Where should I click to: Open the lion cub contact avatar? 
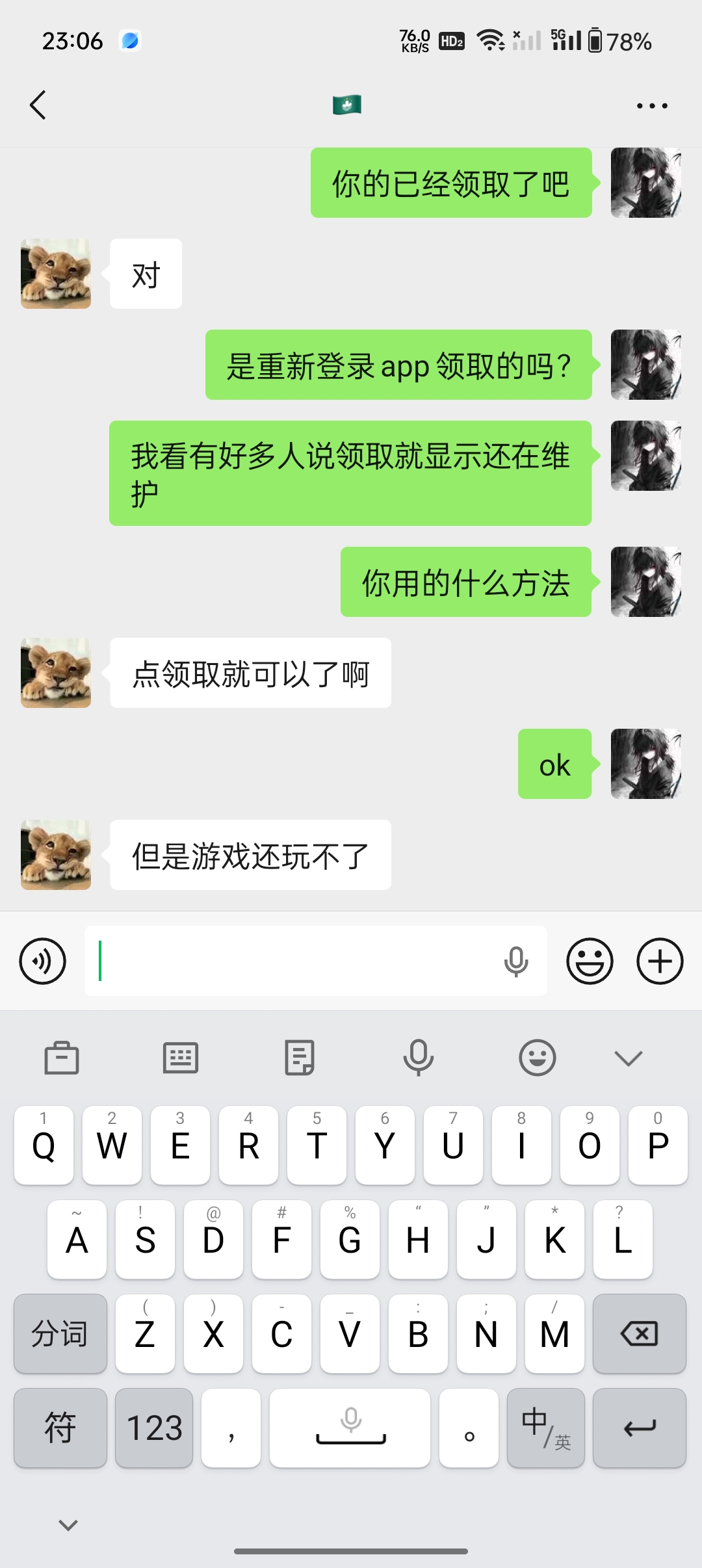(x=57, y=856)
